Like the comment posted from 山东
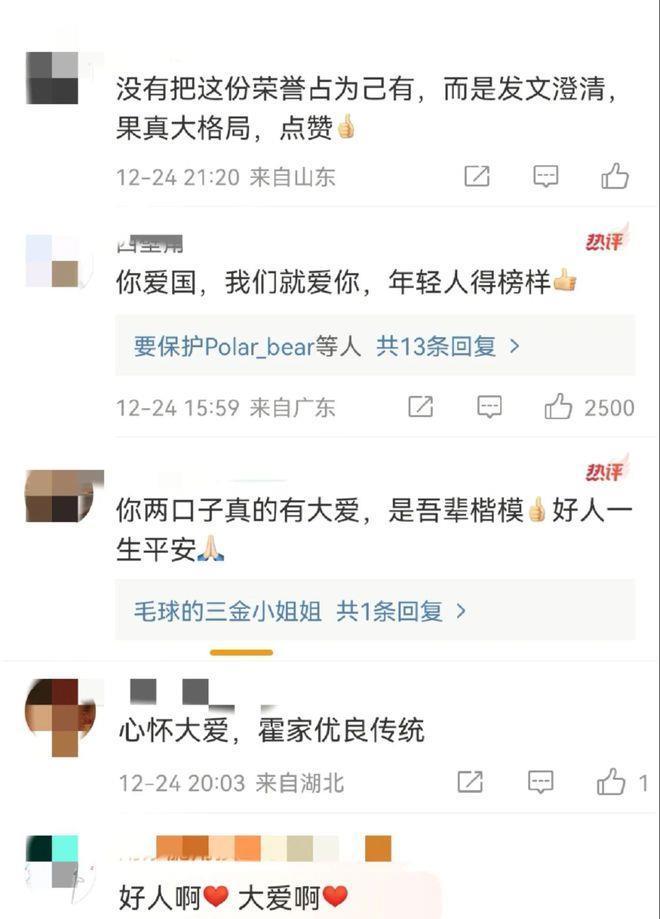Image resolution: width=660 pixels, height=919 pixels. tap(614, 177)
